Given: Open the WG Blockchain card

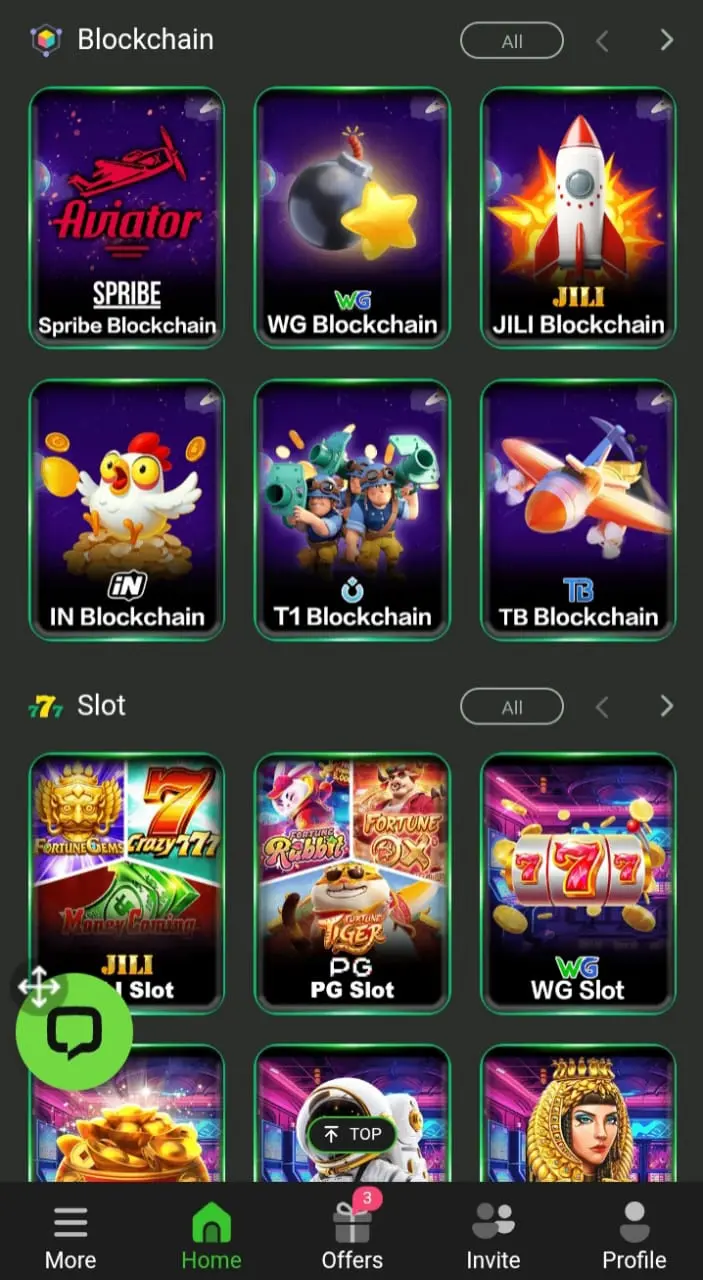Looking at the screenshot, I should point(352,217).
